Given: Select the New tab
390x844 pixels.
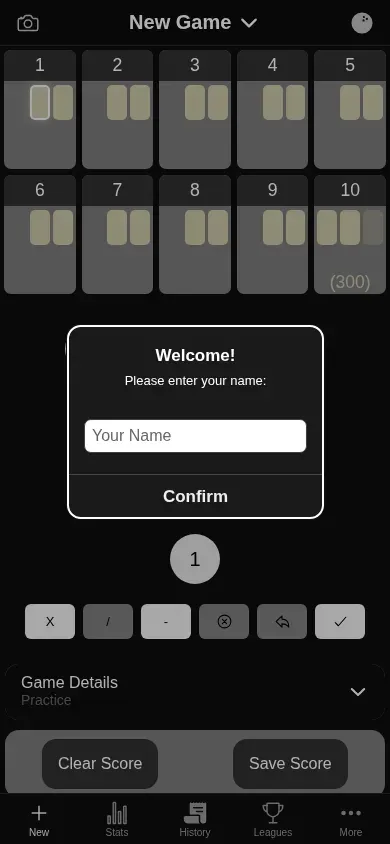Looking at the screenshot, I should point(39,819).
